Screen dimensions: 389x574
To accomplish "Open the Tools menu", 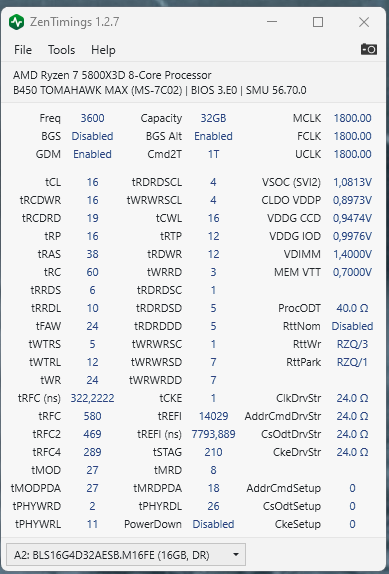I will click(61, 50).
